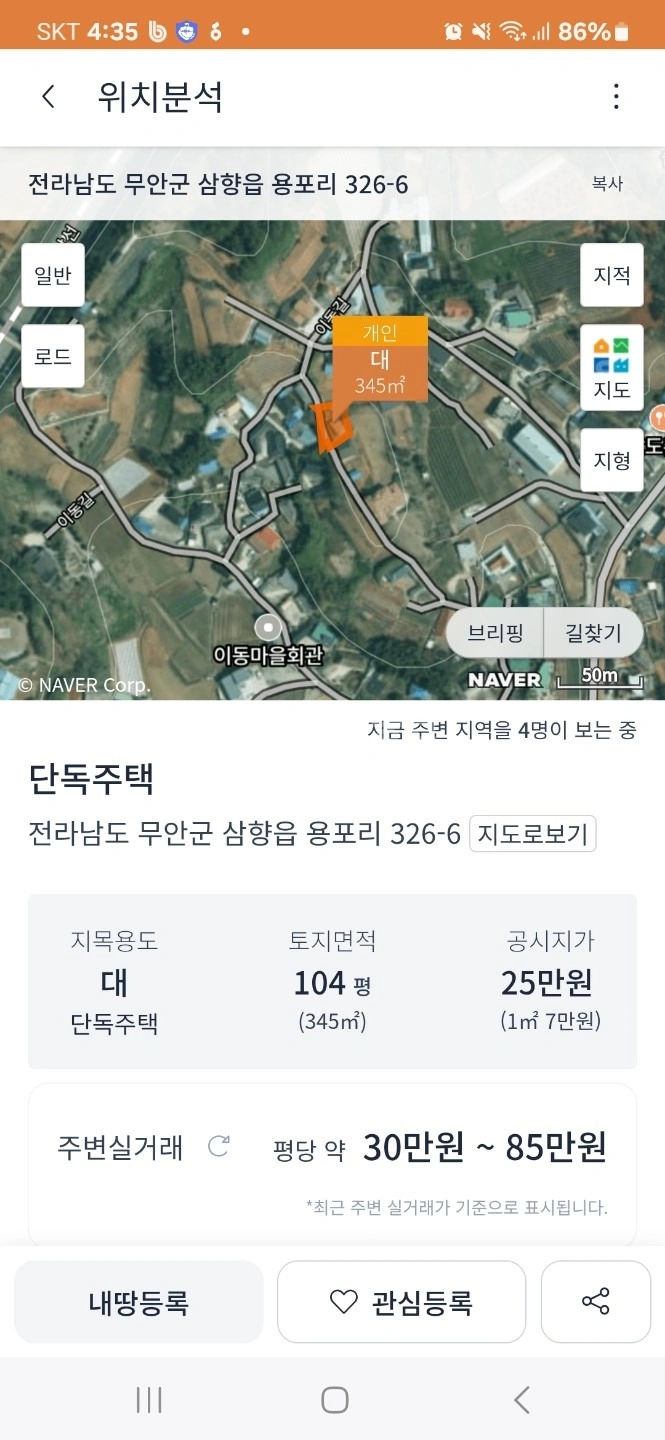Tap the 대 345㎡ parcel marker

[380, 360]
